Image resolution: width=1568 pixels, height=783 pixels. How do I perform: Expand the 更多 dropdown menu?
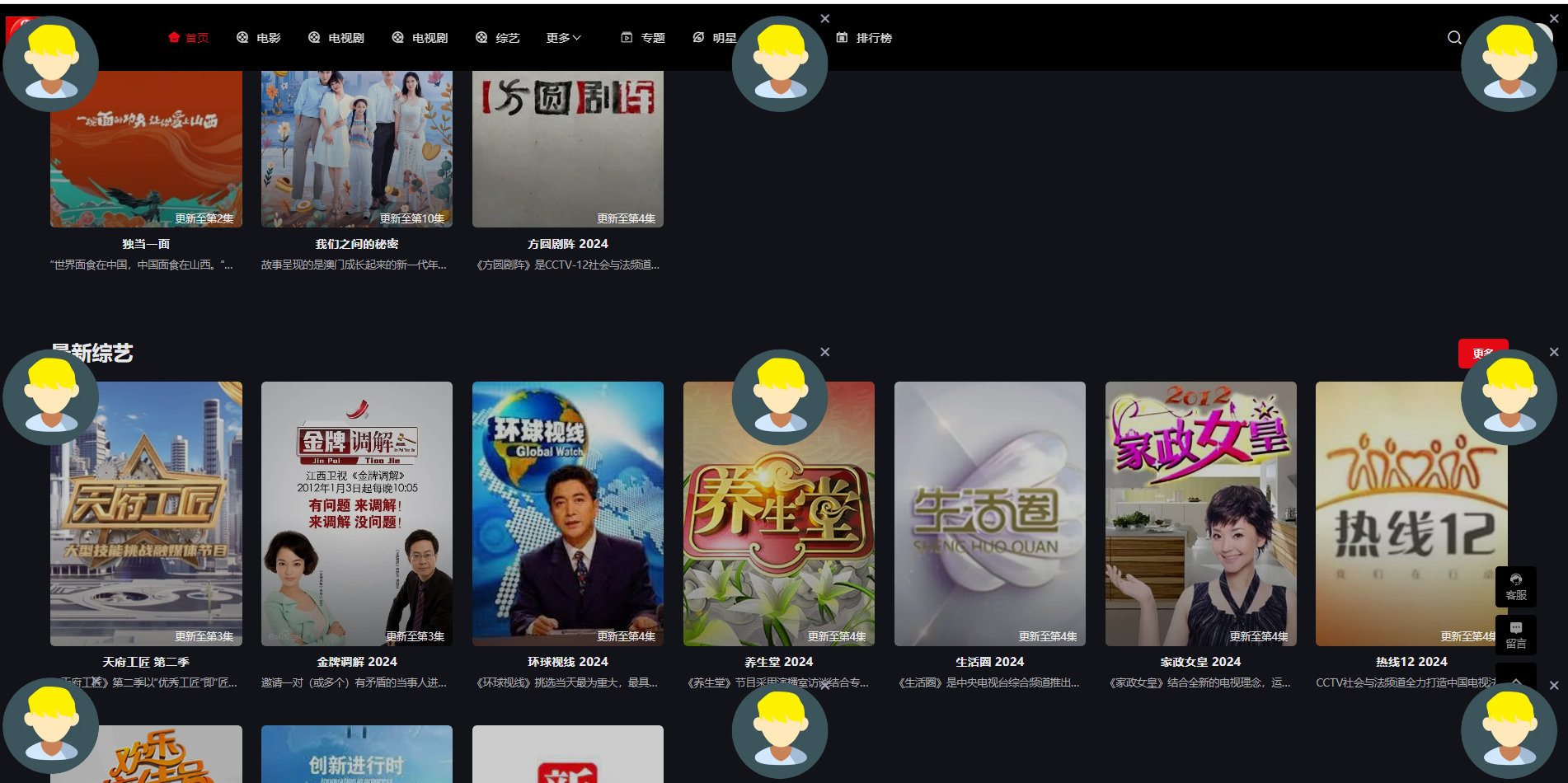pyautogui.click(x=564, y=38)
